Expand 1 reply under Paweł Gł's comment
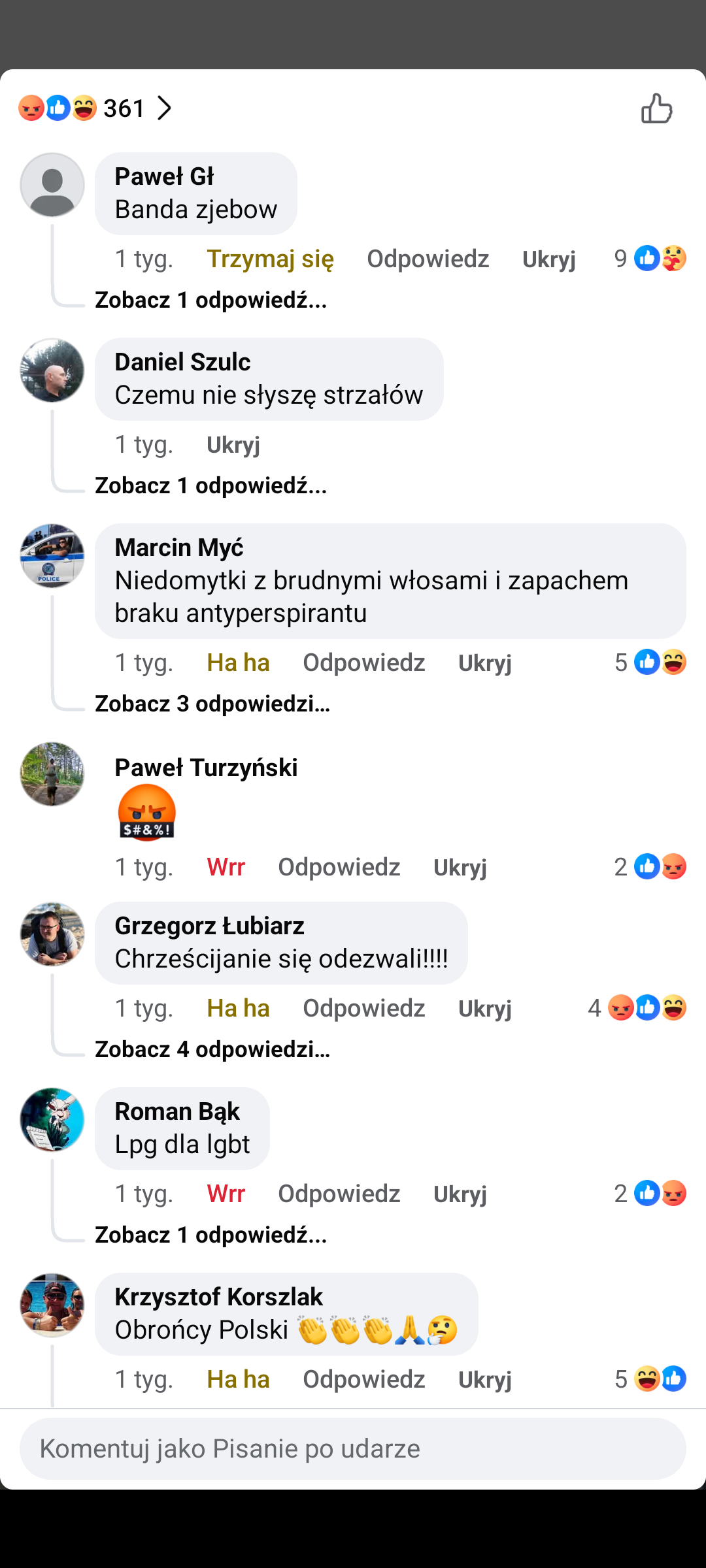 tap(210, 301)
